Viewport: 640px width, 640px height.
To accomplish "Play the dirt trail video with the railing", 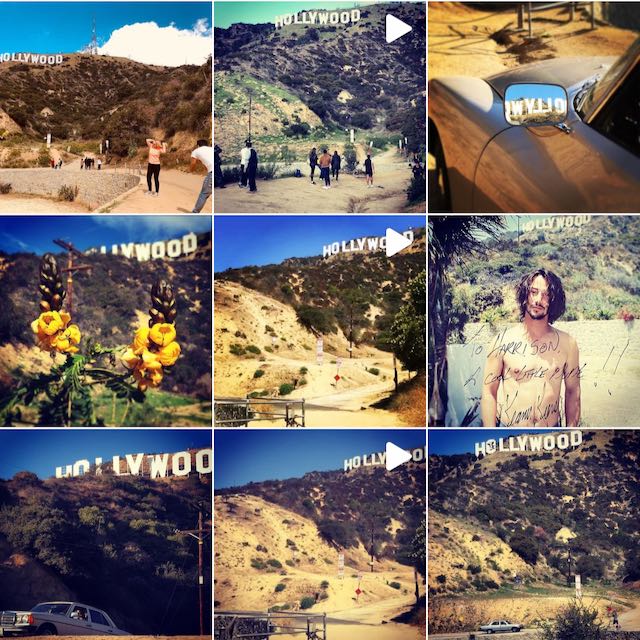I will click(x=319, y=321).
